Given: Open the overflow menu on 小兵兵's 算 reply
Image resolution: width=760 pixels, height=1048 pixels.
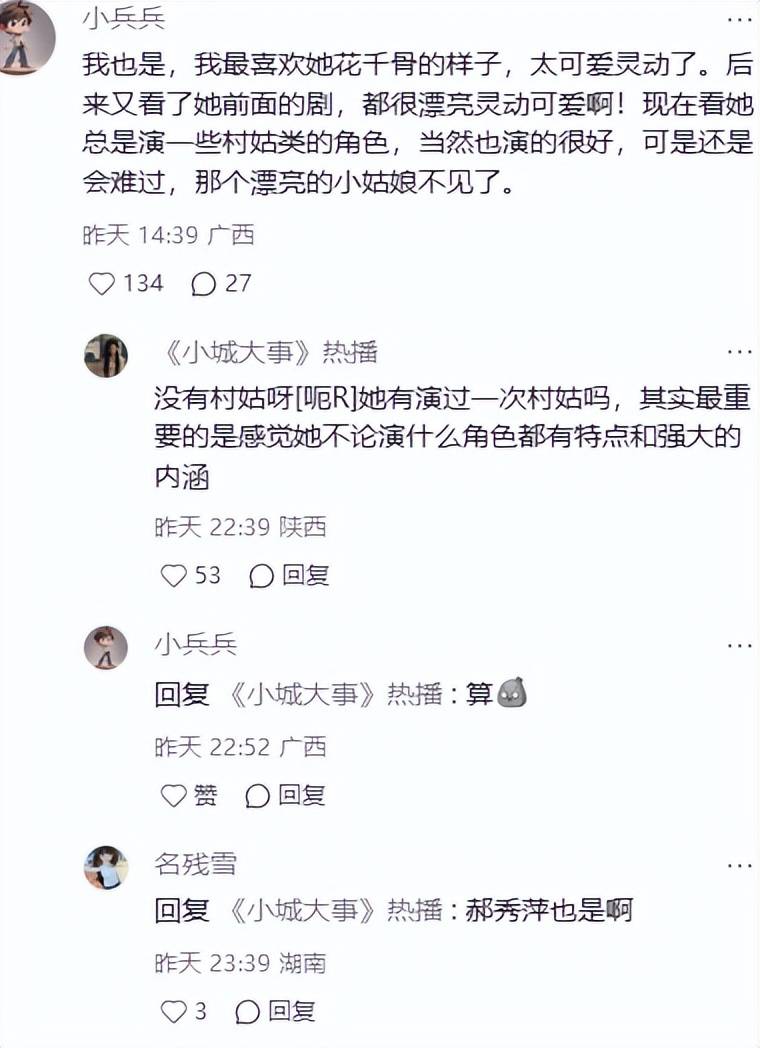Looking at the screenshot, I should [739, 645].
